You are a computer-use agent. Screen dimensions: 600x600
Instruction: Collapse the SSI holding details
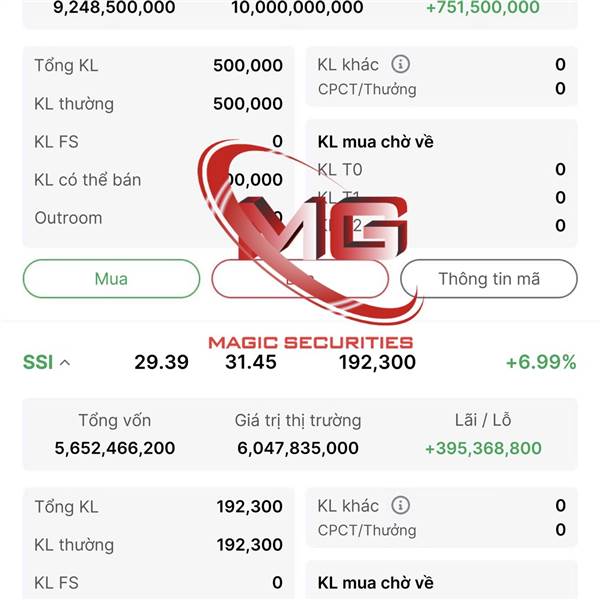click(65, 362)
